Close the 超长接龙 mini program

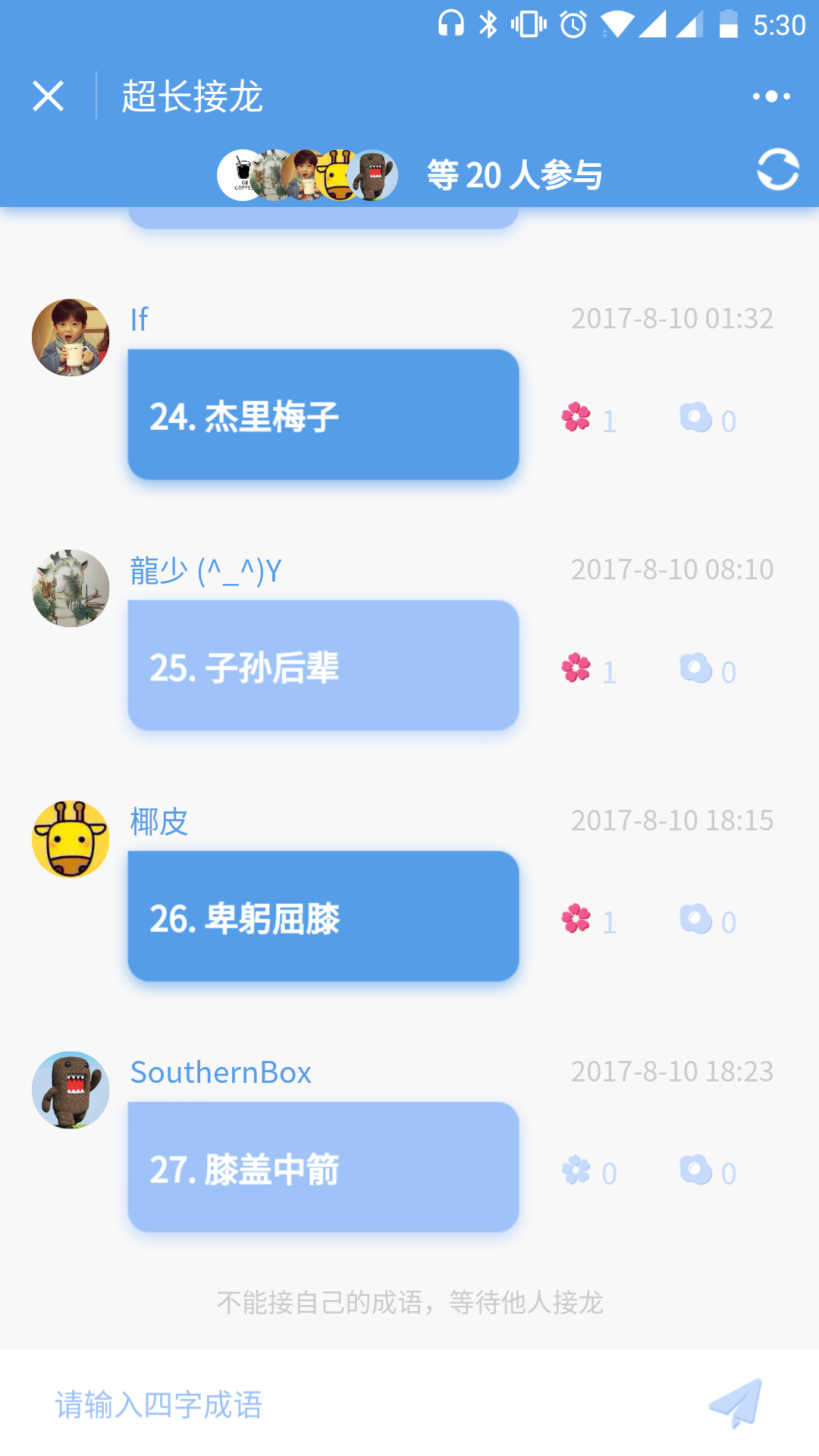coord(48,96)
